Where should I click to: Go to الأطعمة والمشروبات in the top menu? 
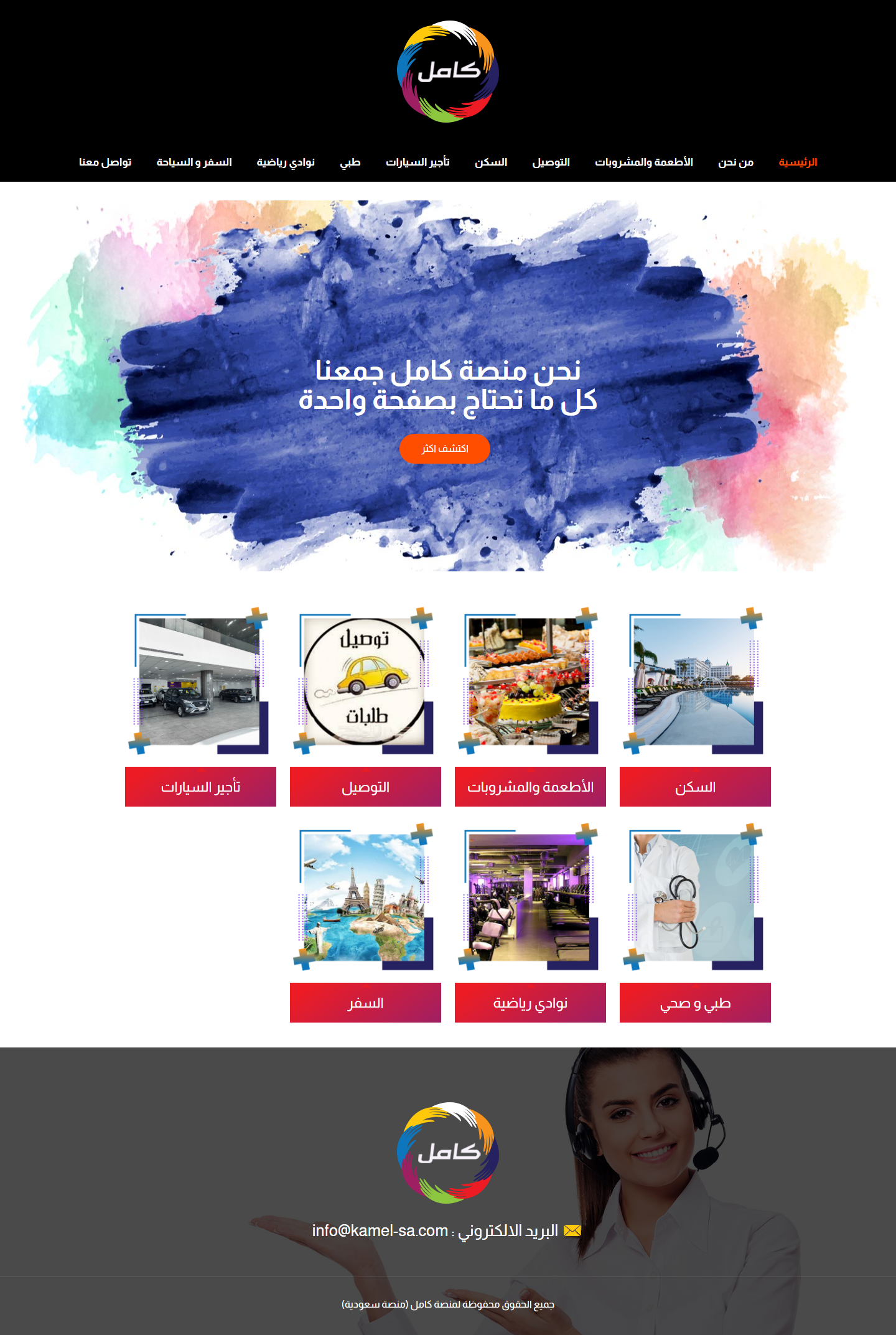[x=643, y=162]
